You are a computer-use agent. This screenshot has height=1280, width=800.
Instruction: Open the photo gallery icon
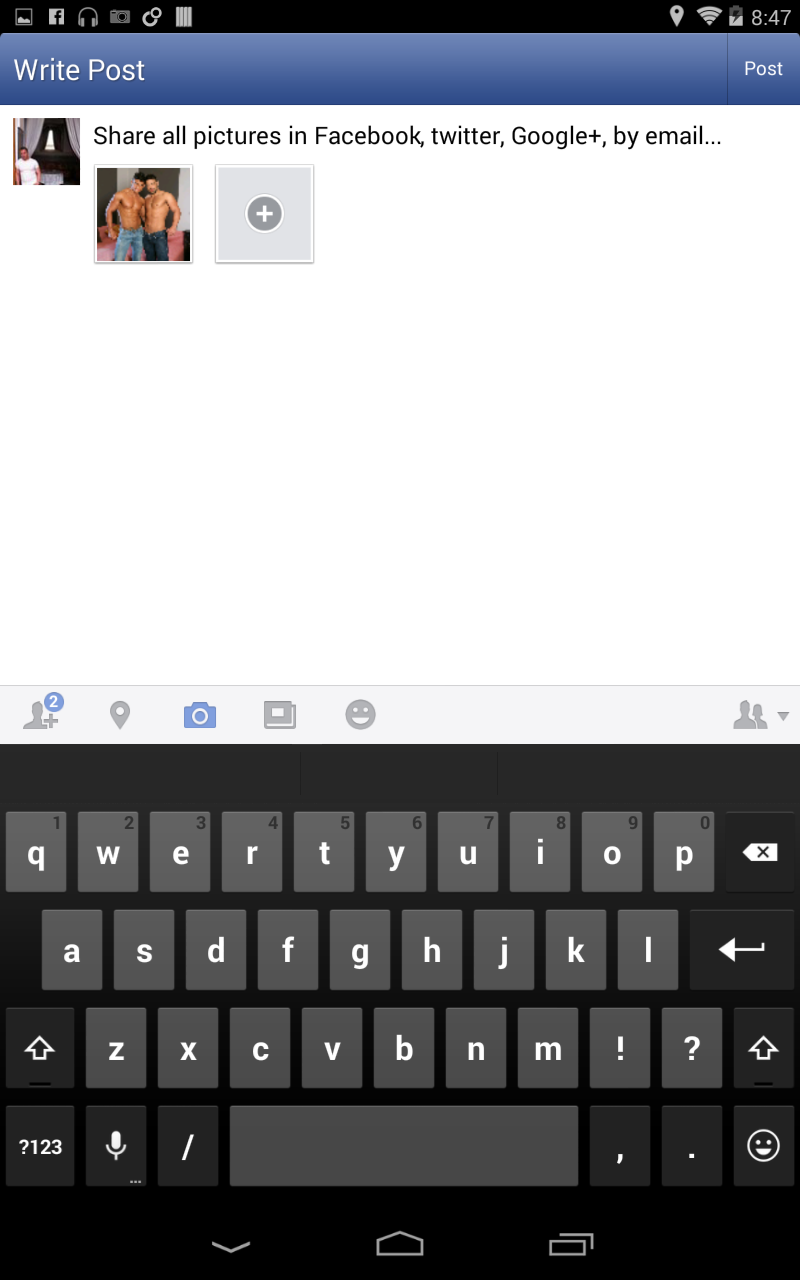point(280,715)
